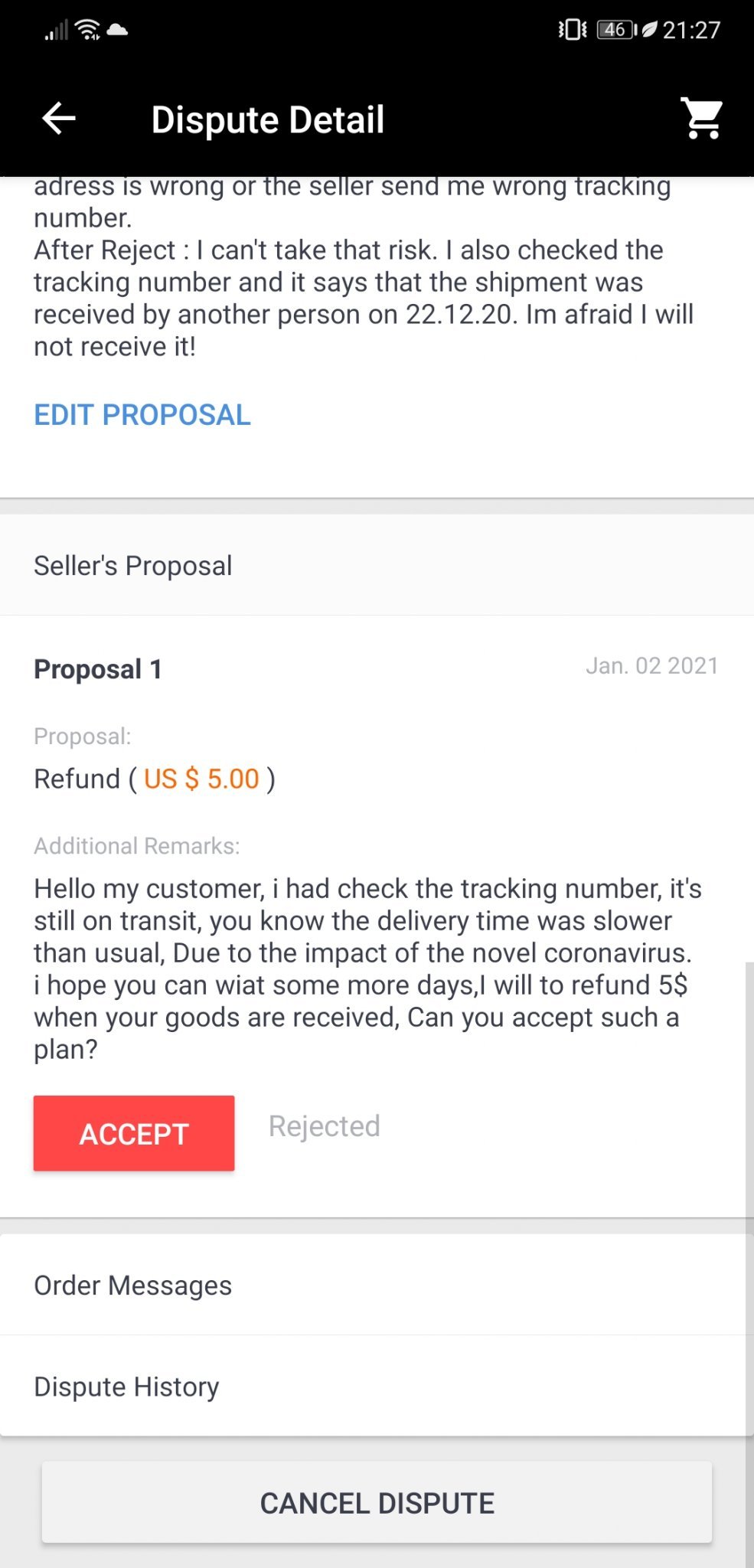
Task: Cancel the dispute
Action: (377, 1503)
